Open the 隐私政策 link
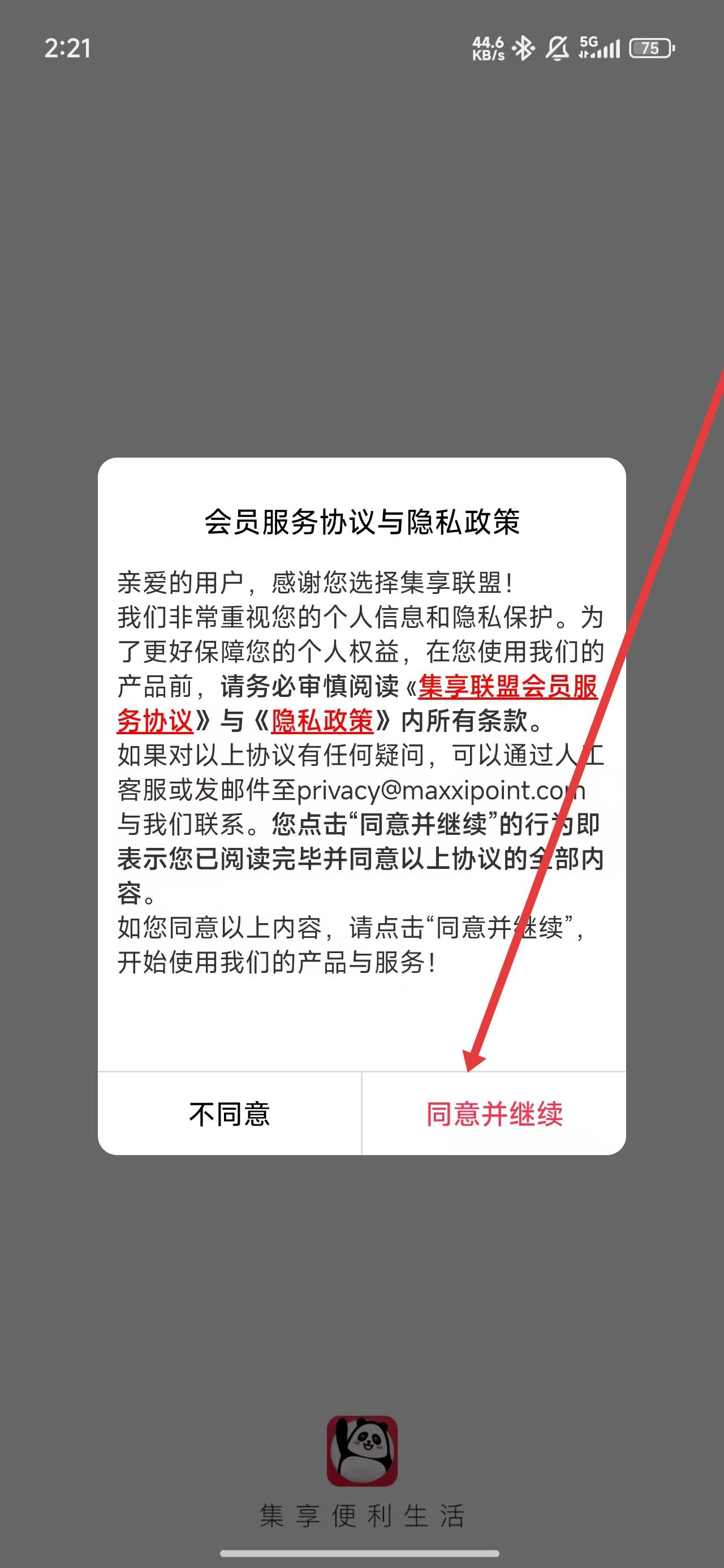 coord(322,721)
